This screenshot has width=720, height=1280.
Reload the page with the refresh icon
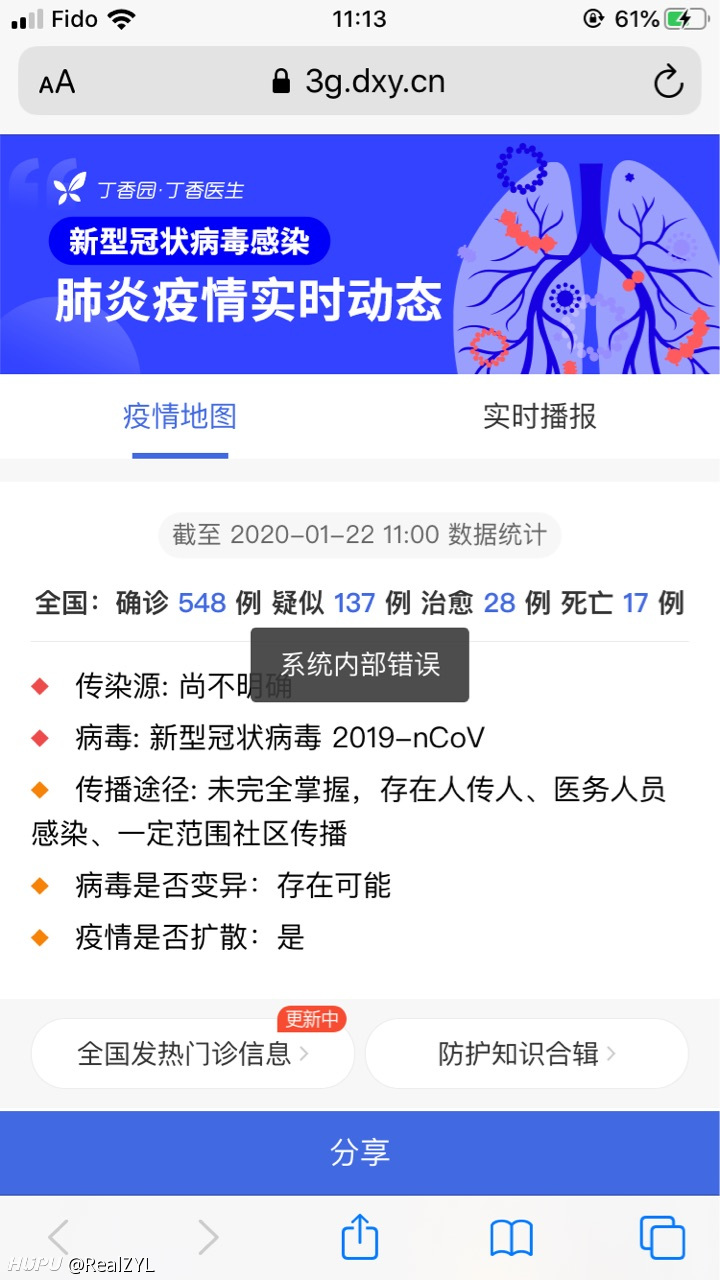668,81
